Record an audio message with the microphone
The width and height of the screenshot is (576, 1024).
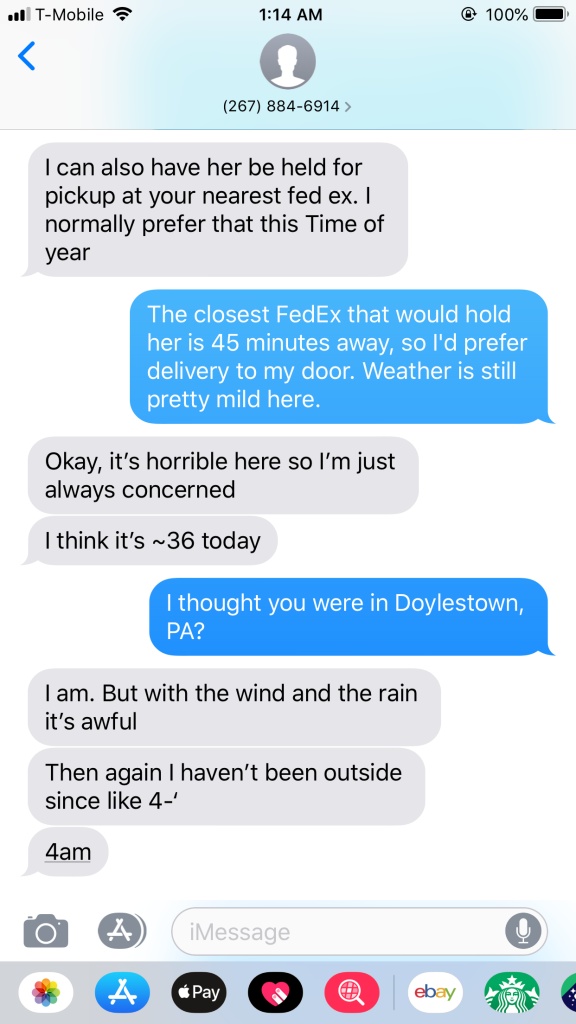523,931
